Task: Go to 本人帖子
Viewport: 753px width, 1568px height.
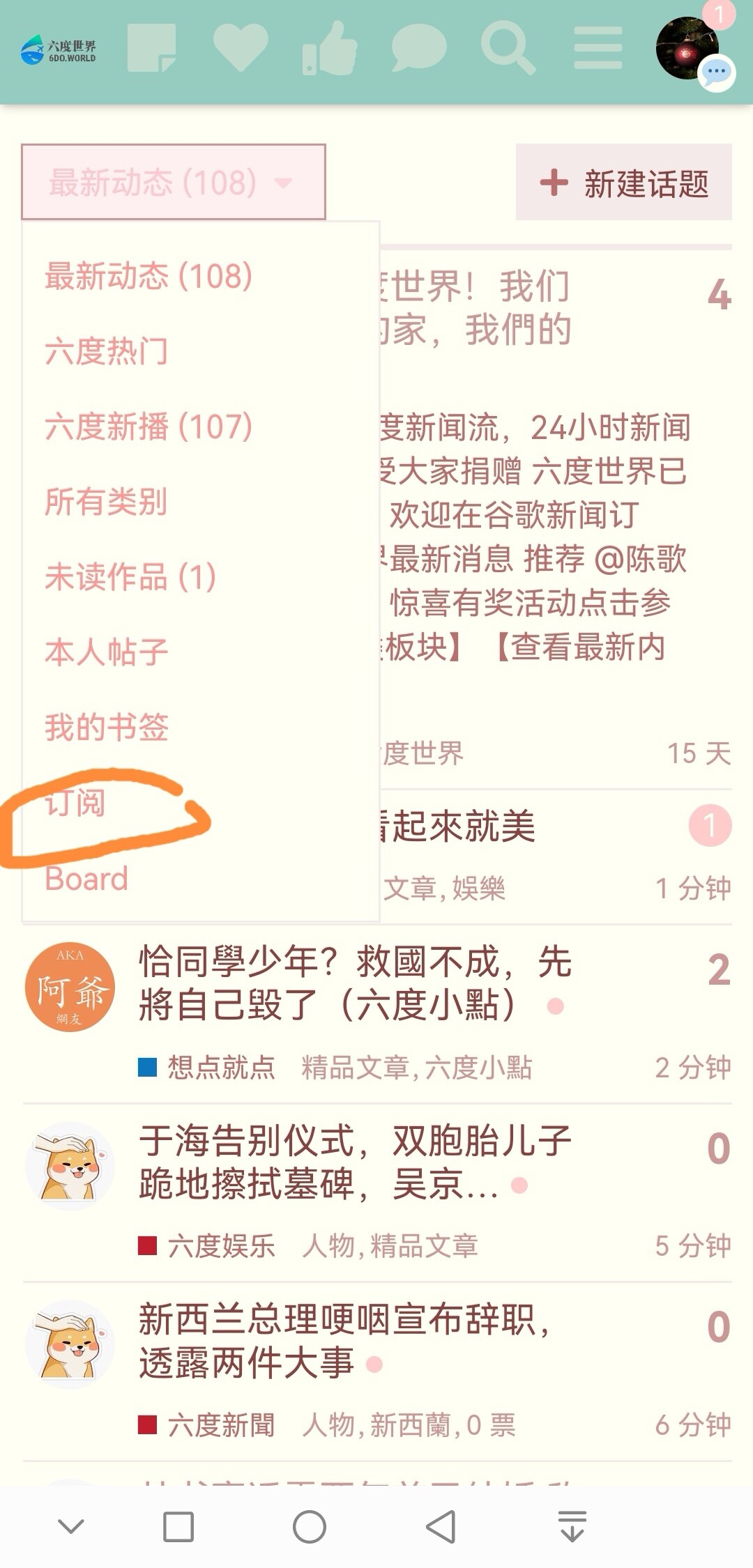Action: pyautogui.click(x=107, y=652)
